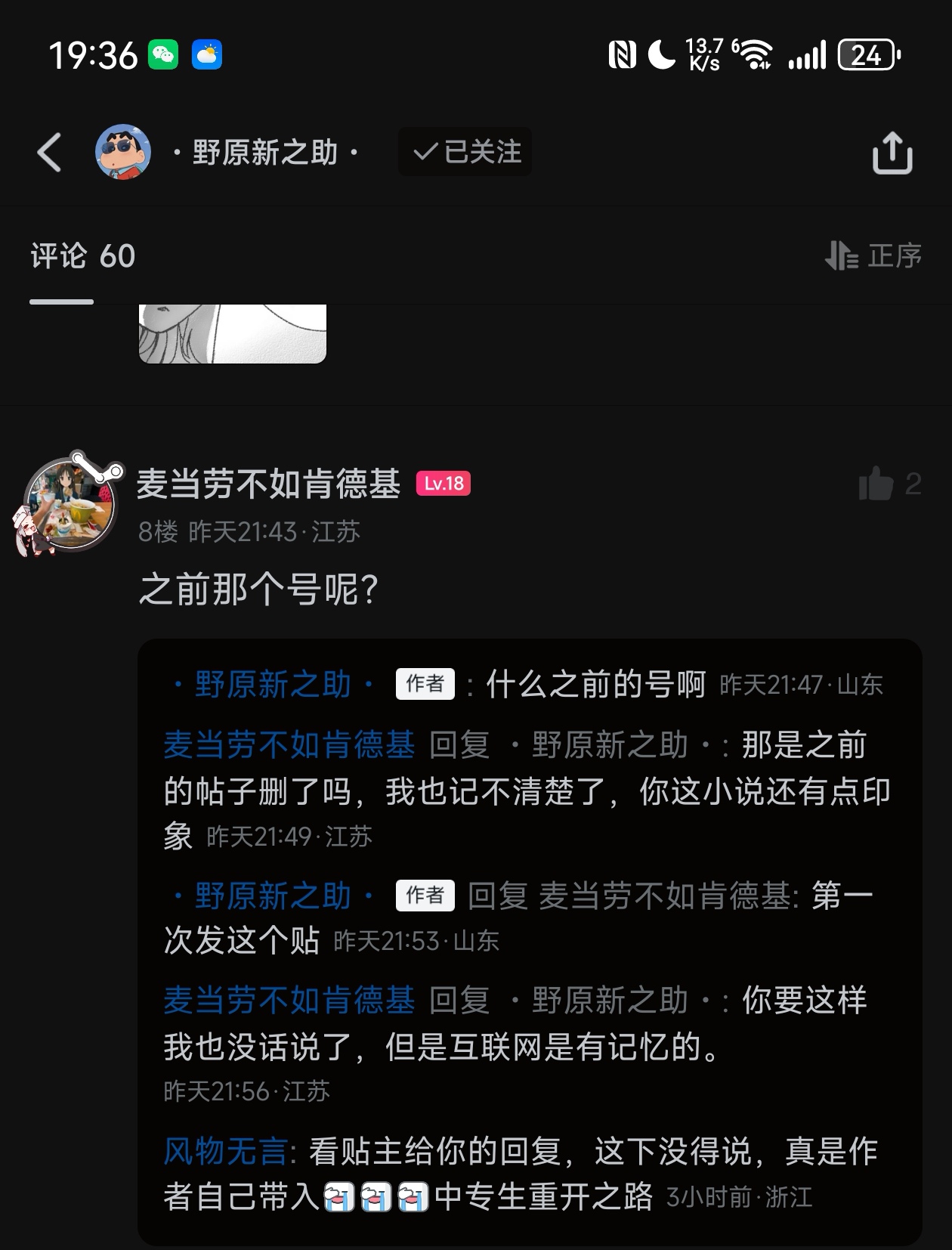
Task: Open 野原新之助 avatar in the header
Action: click(123, 152)
